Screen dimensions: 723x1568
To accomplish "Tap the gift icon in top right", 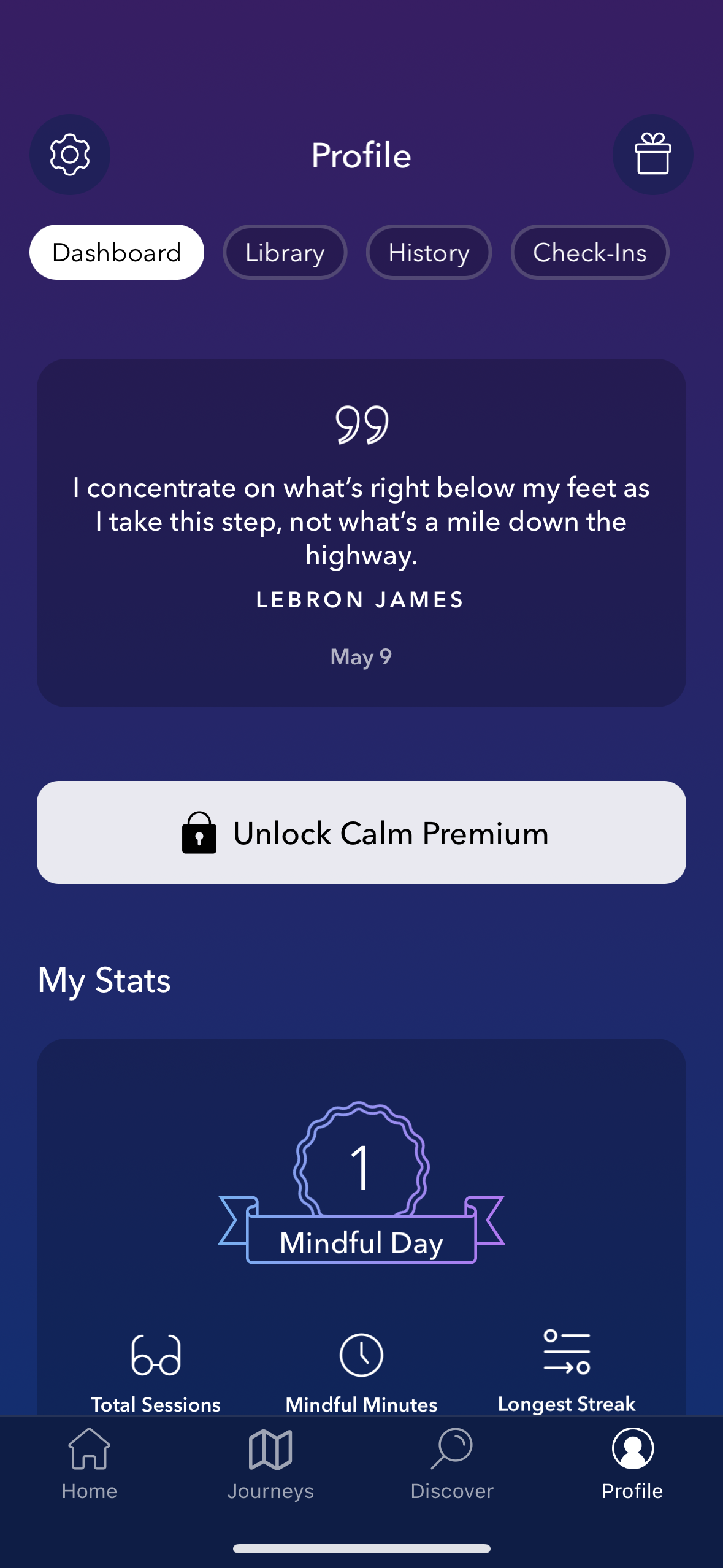I will 652,154.
